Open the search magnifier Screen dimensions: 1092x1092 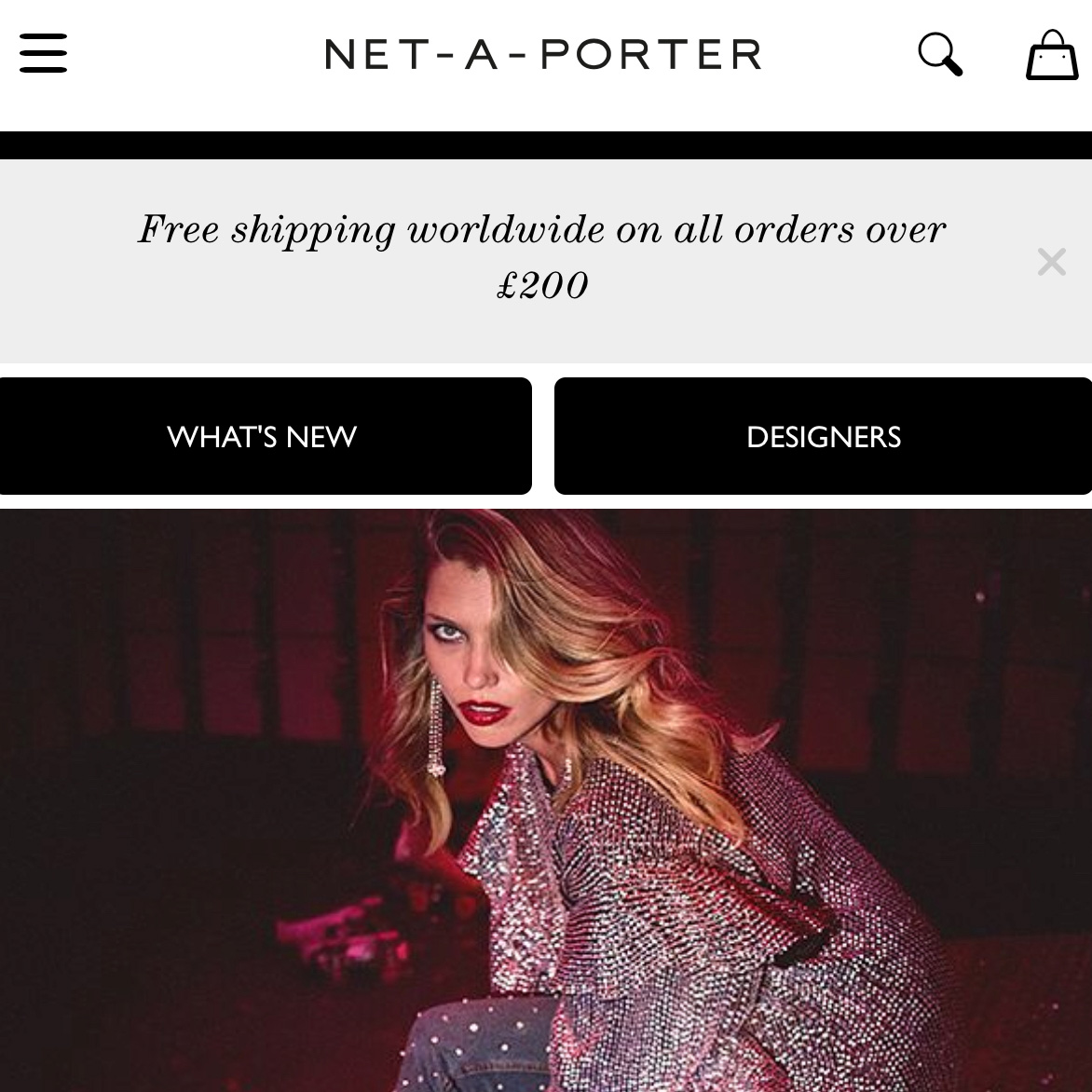(939, 54)
